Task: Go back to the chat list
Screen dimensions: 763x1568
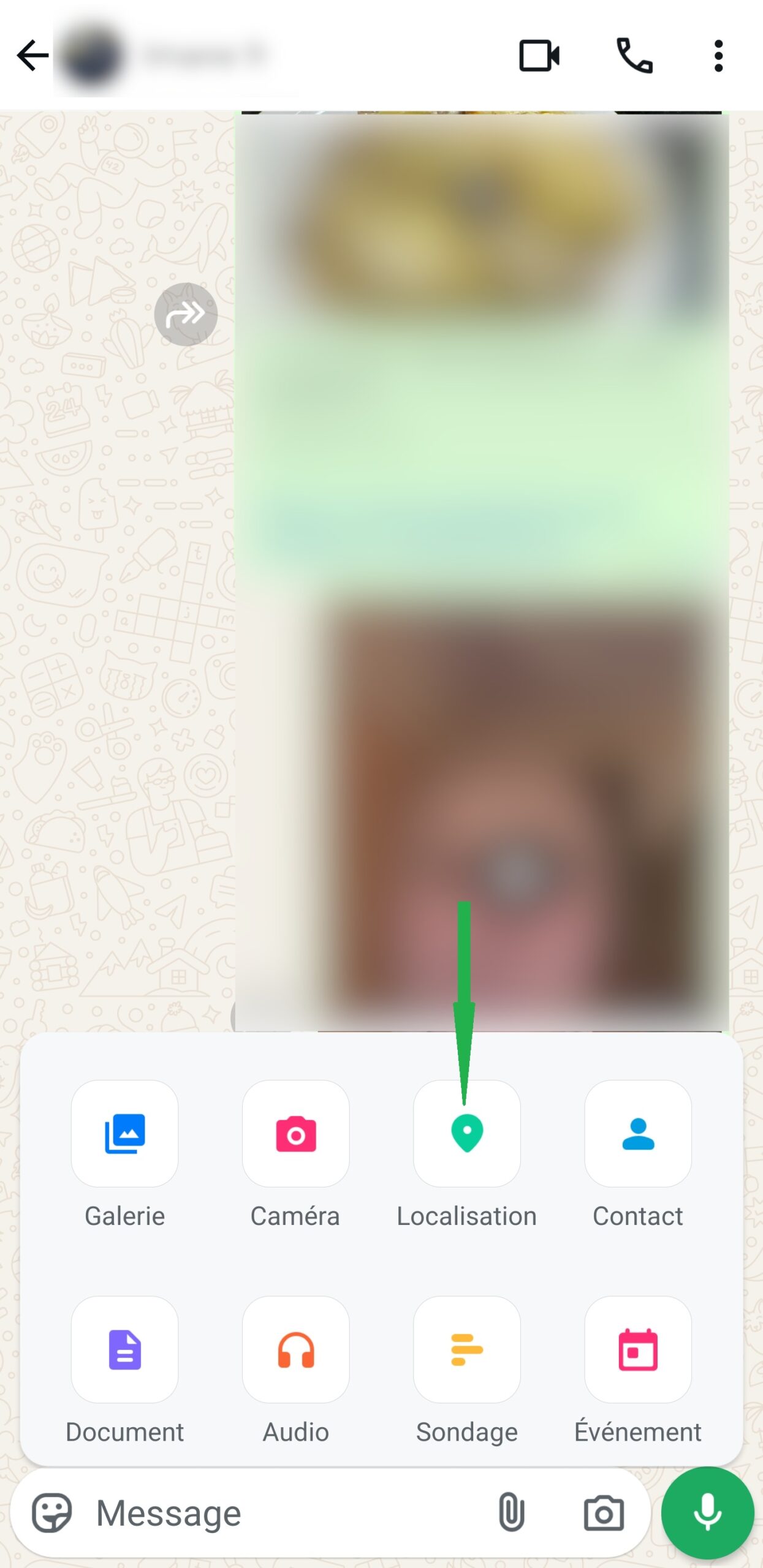Action: click(x=32, y=56)
